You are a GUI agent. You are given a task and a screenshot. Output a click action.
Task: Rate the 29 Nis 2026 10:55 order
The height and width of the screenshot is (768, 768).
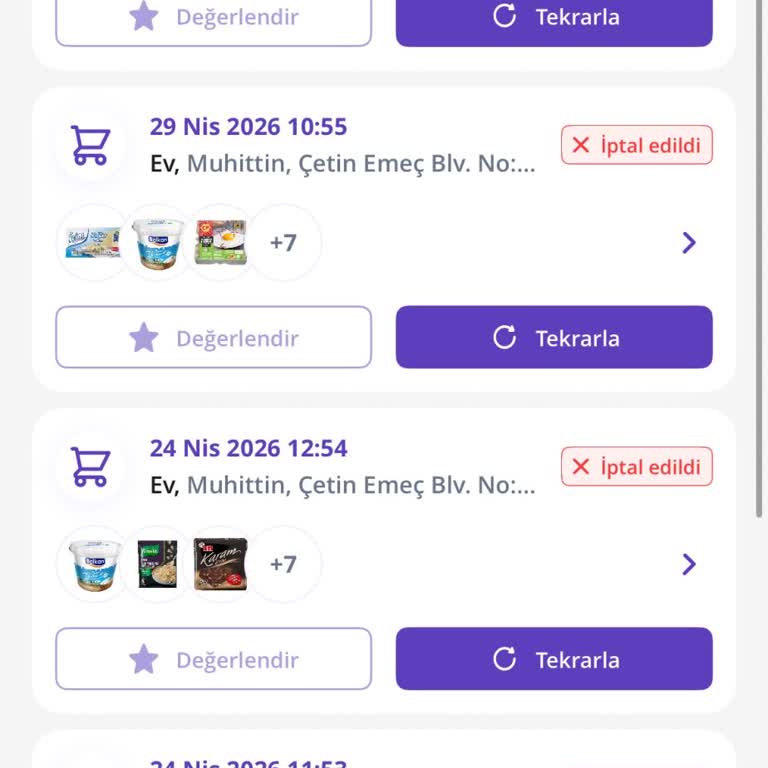pos(213,338)
